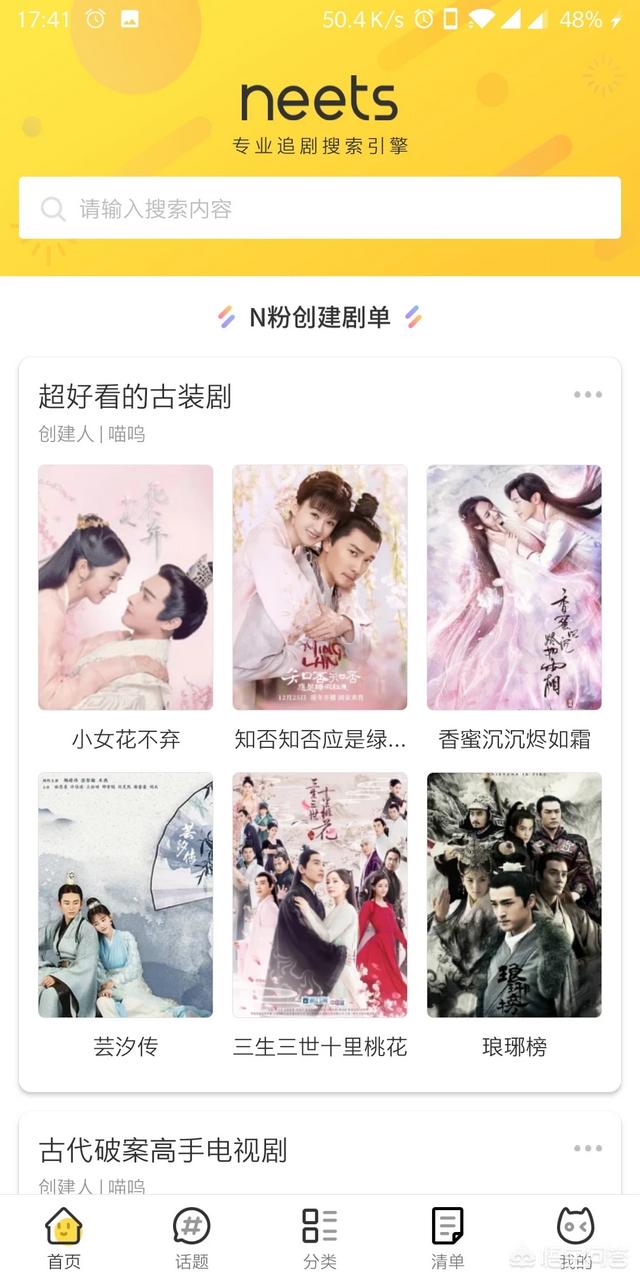Open the 小女花不弃 drama poster
The image size is (640, 1280).
[x=126, y=587]
